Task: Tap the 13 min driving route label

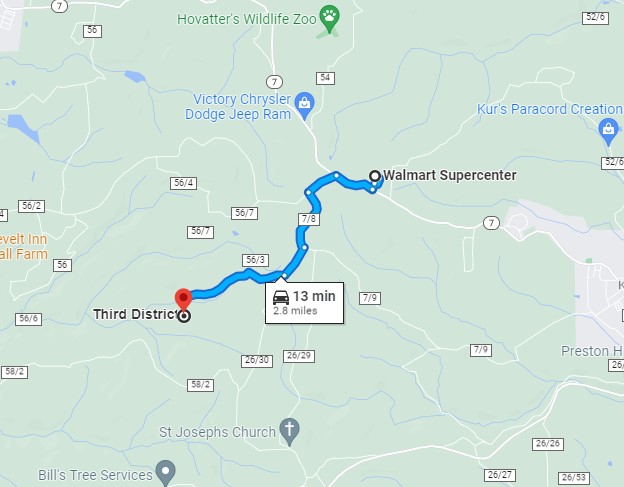Action: click(x=305, y=302)
